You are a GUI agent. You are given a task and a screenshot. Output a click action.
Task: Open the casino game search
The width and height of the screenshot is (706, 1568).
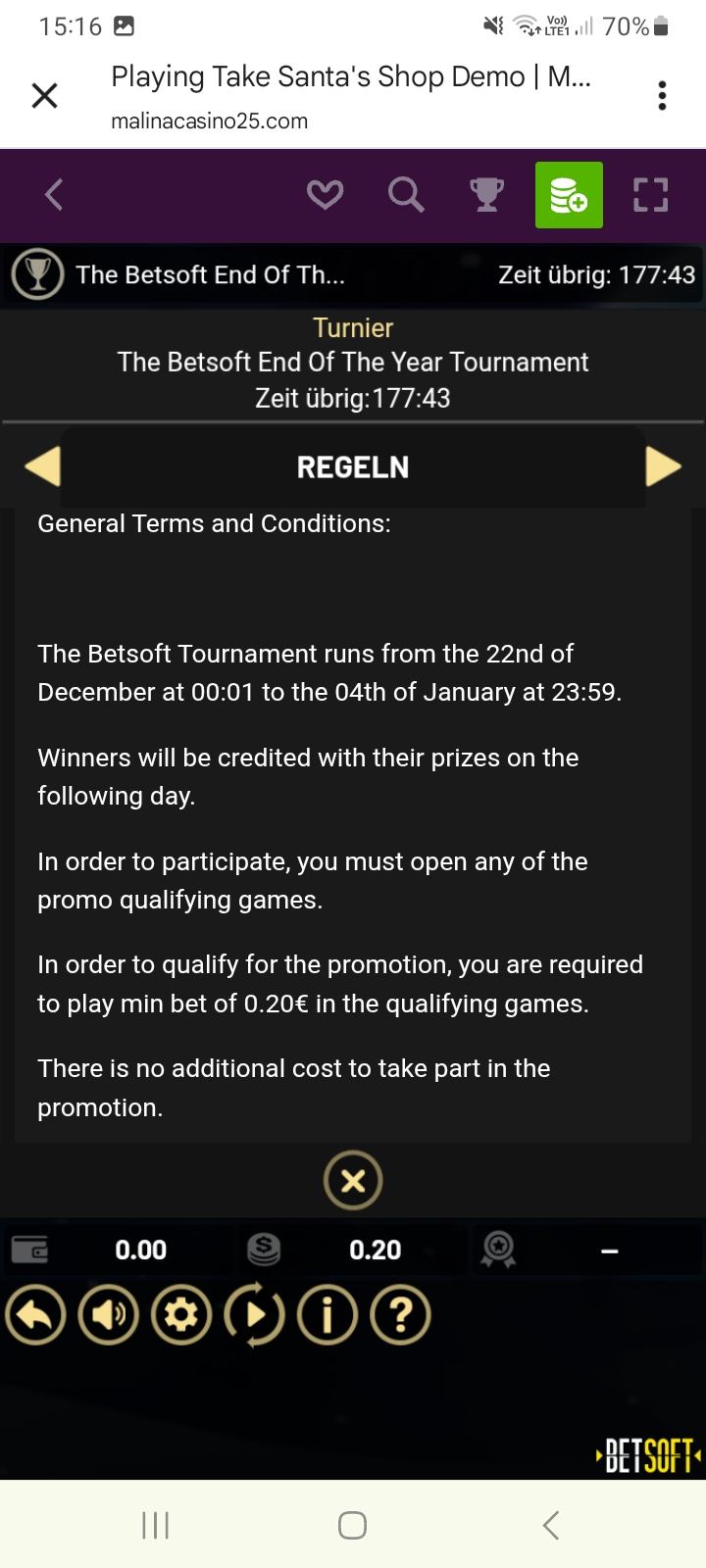coord(406,195)
